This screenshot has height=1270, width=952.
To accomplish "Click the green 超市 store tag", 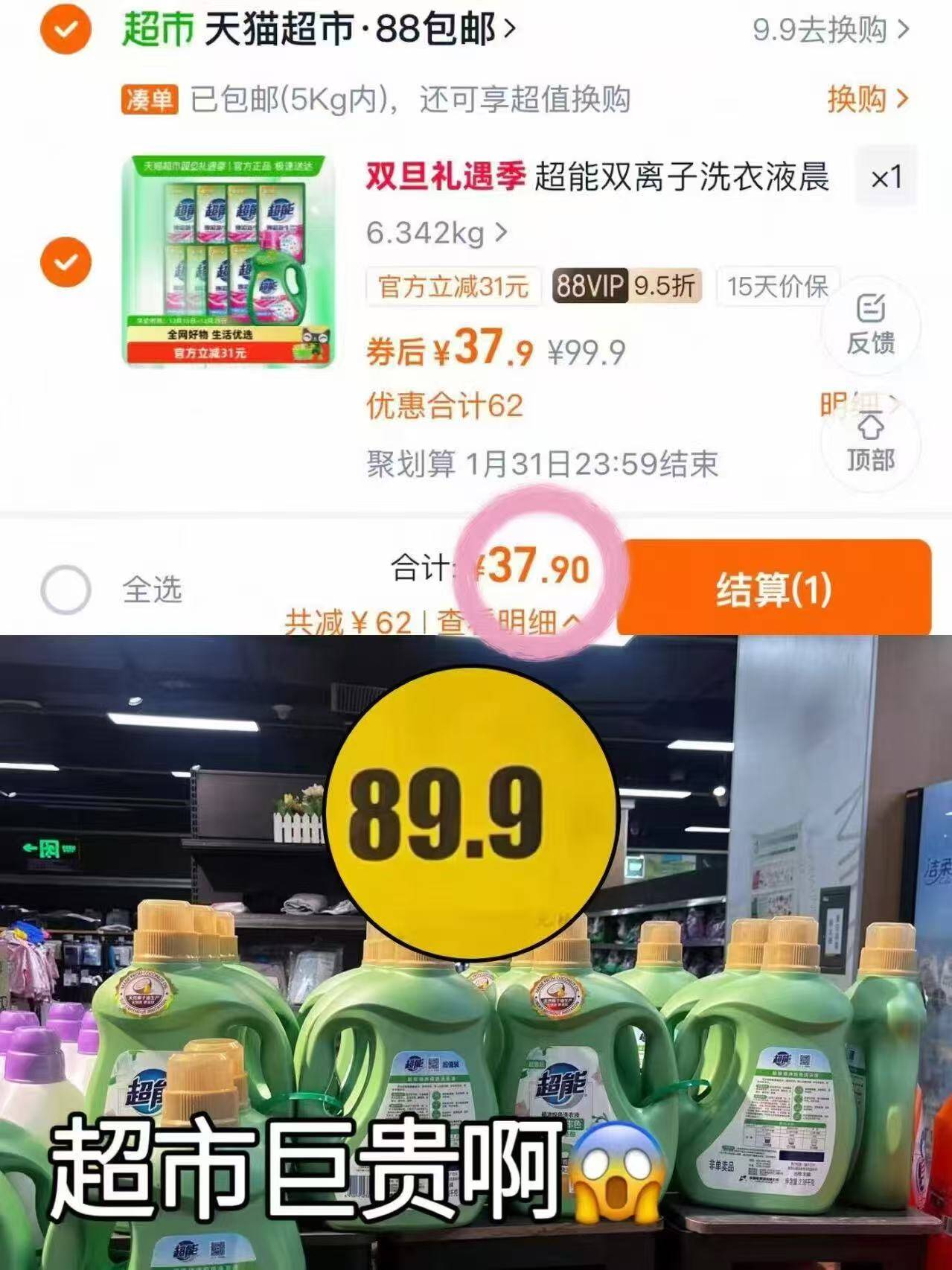I will pyautogui.click(x=159, y=28).
